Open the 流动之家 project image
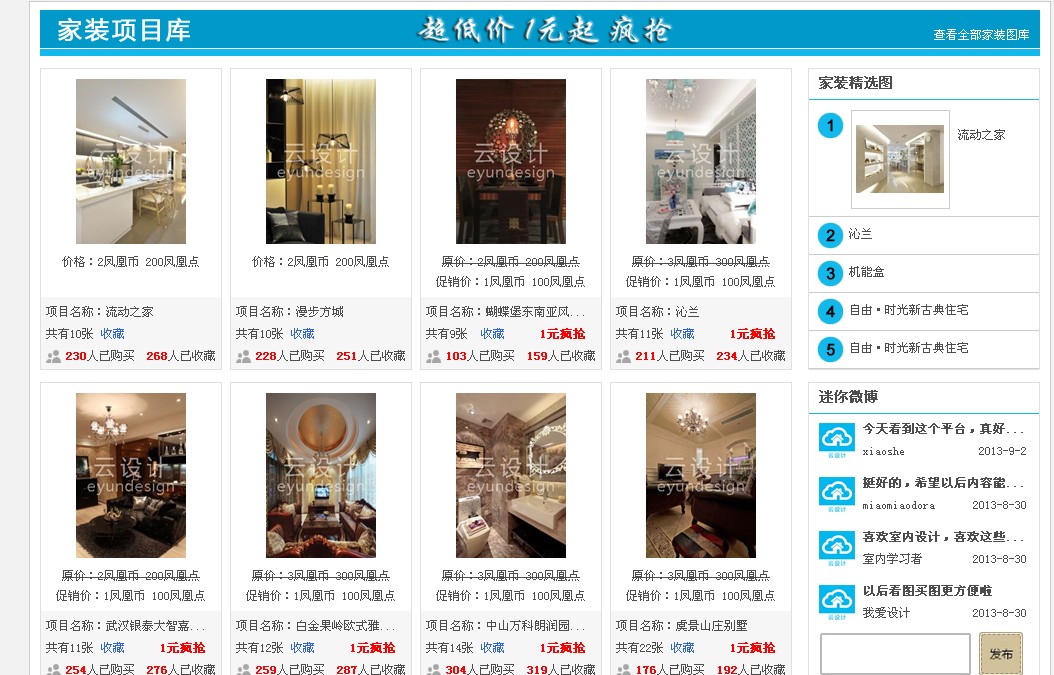The height and width of the screenshot is (675, 1054). click(131, 161)
